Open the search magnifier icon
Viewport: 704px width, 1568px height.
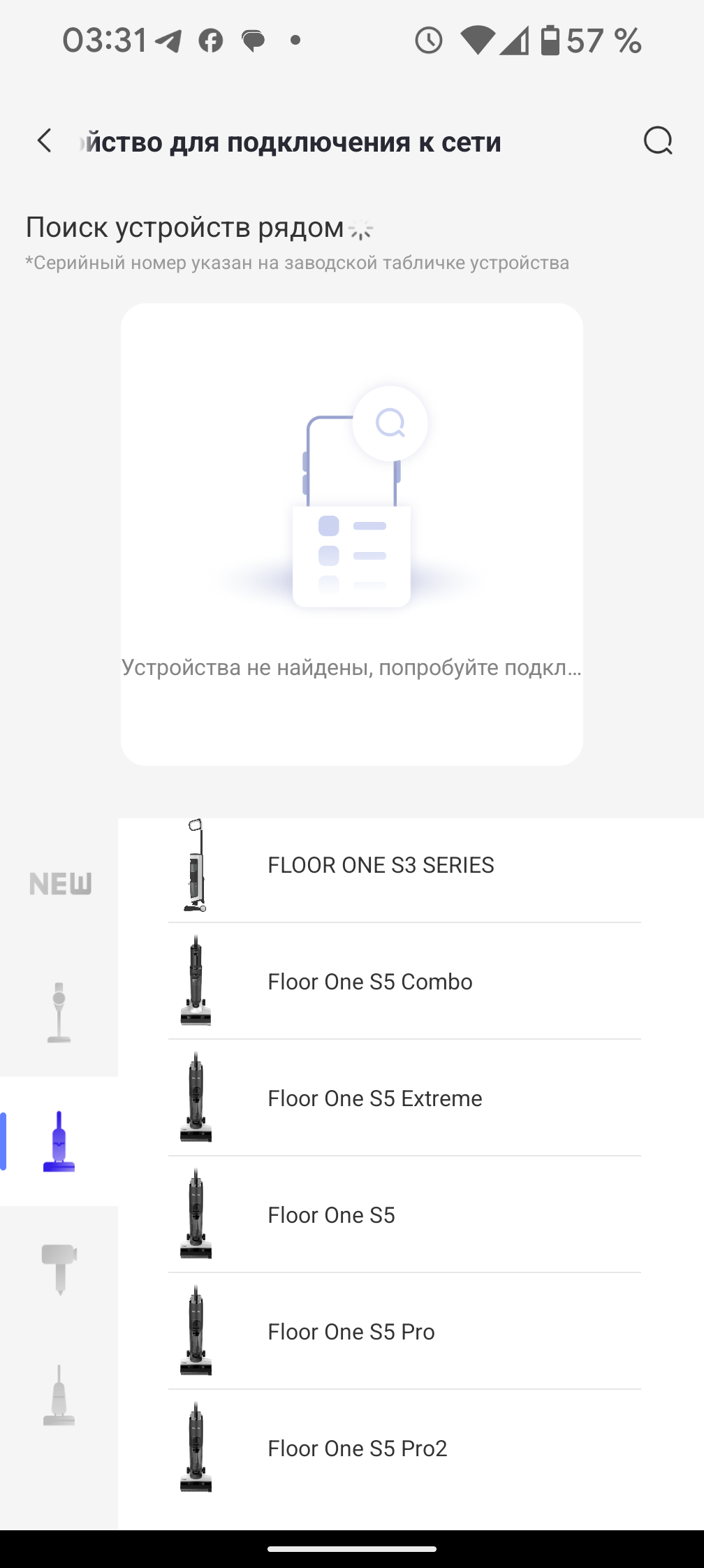click(x=657, y=141)
